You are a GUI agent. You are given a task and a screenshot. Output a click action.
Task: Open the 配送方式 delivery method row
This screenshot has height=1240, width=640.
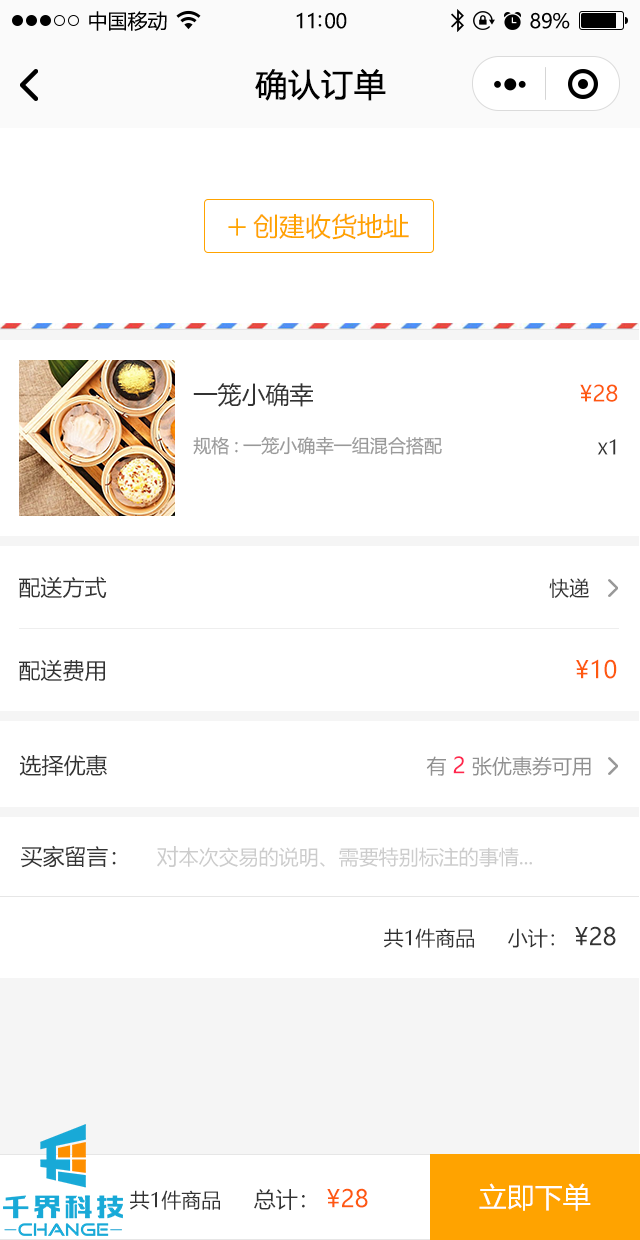click(320, 588)
